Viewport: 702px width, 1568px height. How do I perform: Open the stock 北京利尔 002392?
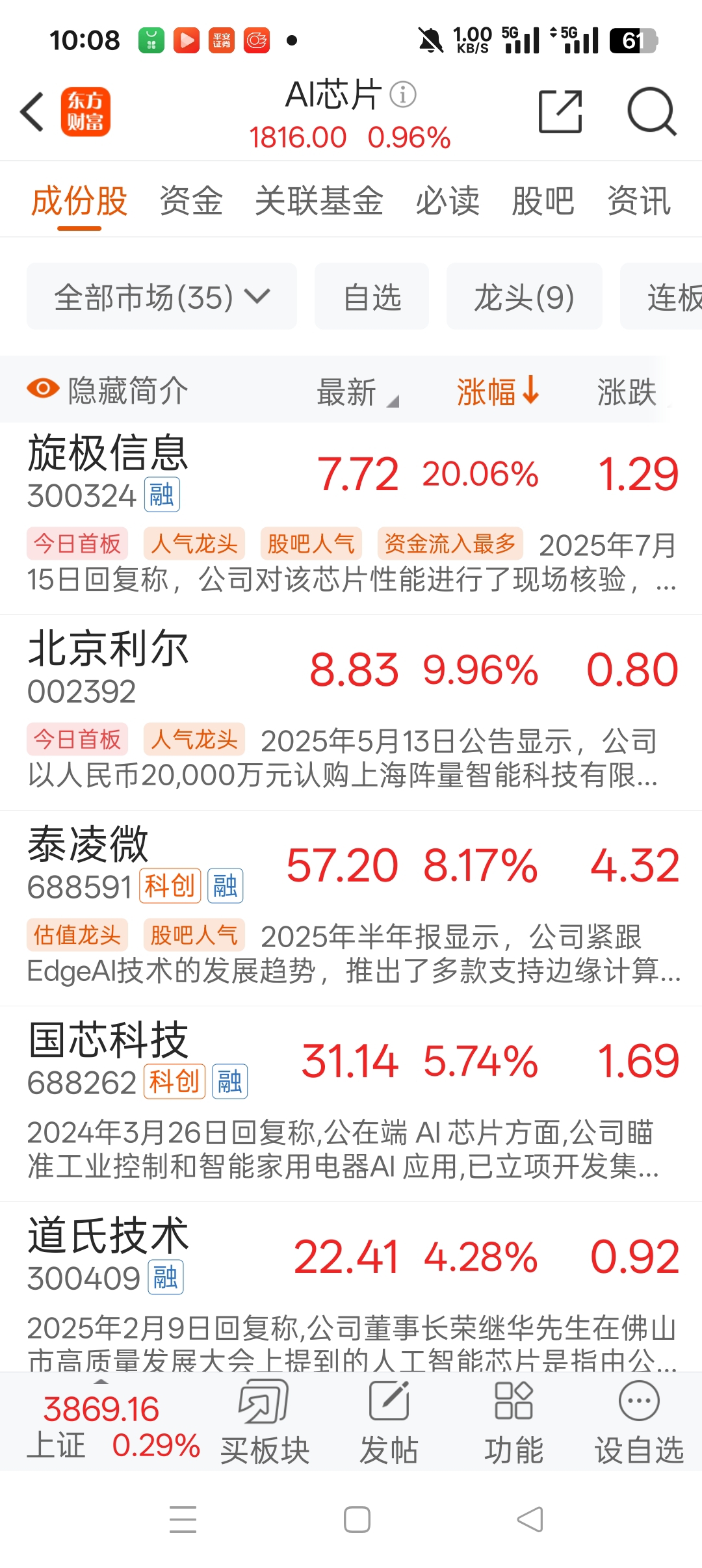351,713
